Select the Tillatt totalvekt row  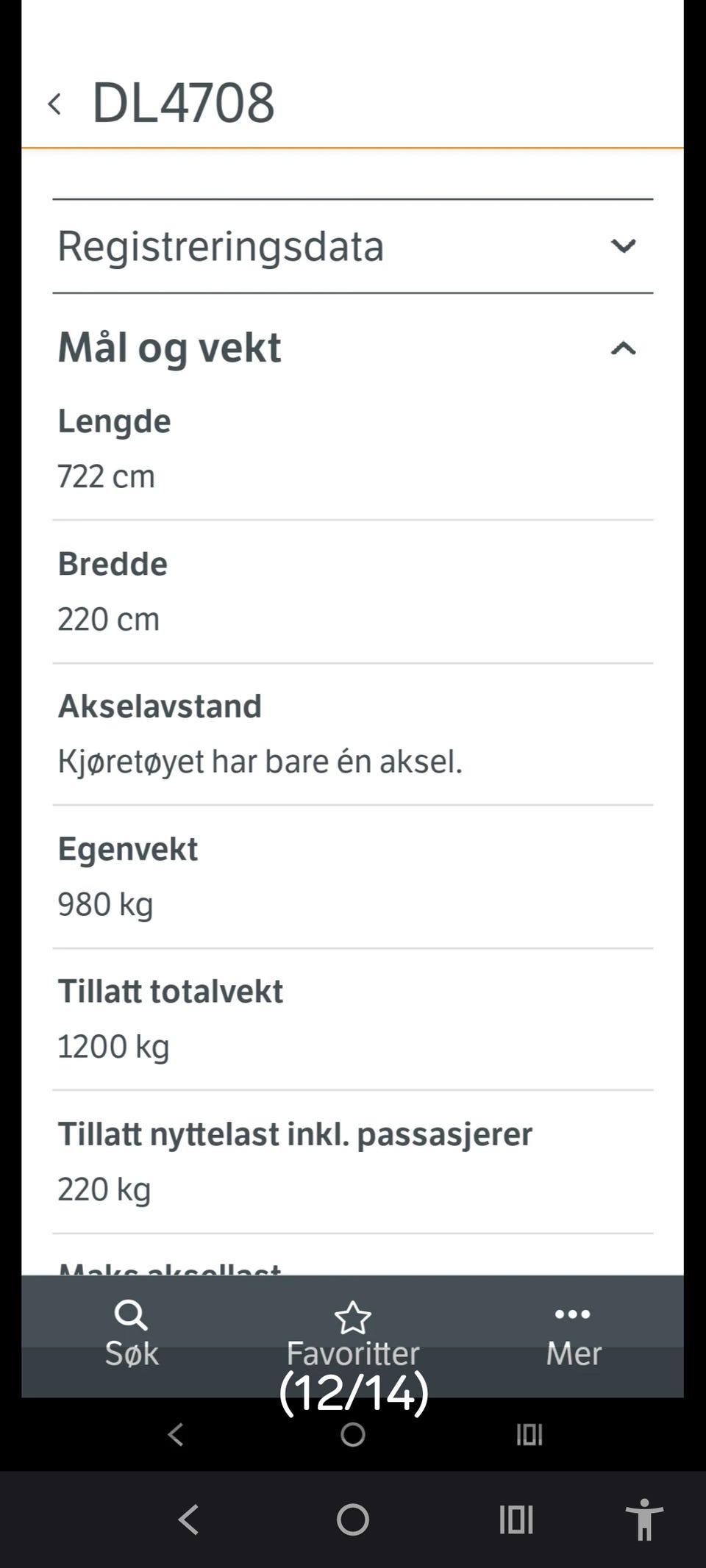(353, 1018)
